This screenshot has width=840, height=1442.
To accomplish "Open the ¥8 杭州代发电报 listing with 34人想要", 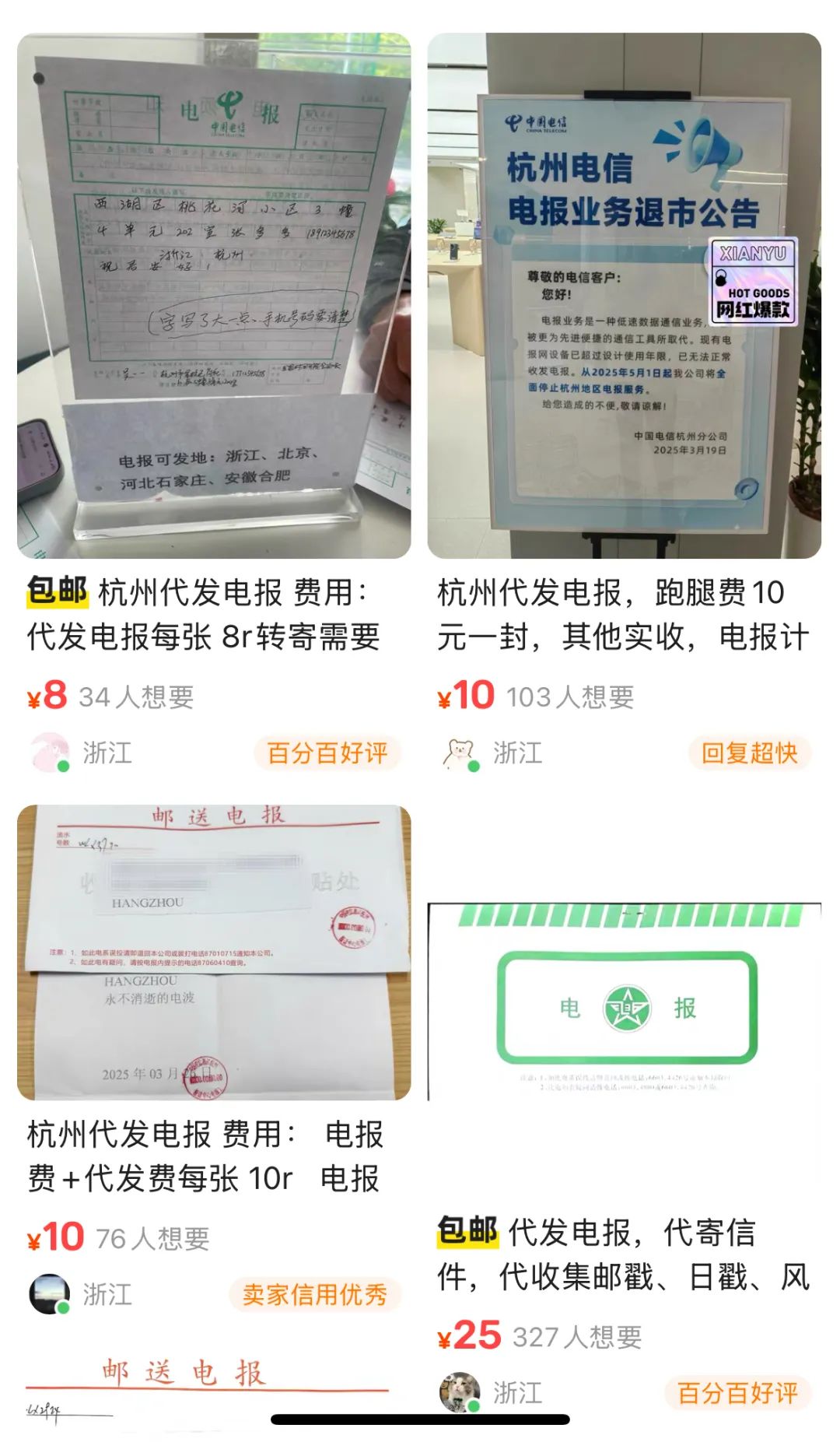I will 214,296.
